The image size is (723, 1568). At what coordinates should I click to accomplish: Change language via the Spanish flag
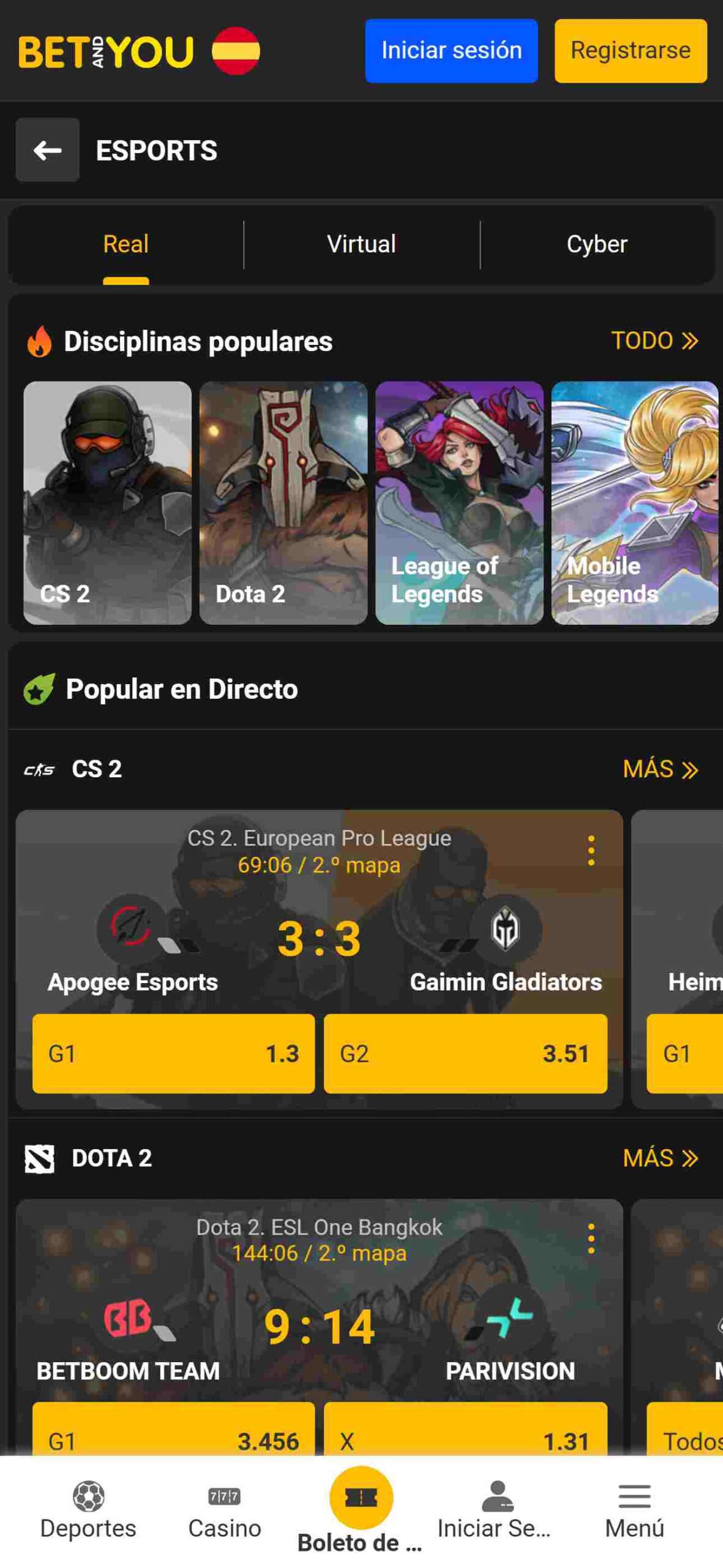236,51
